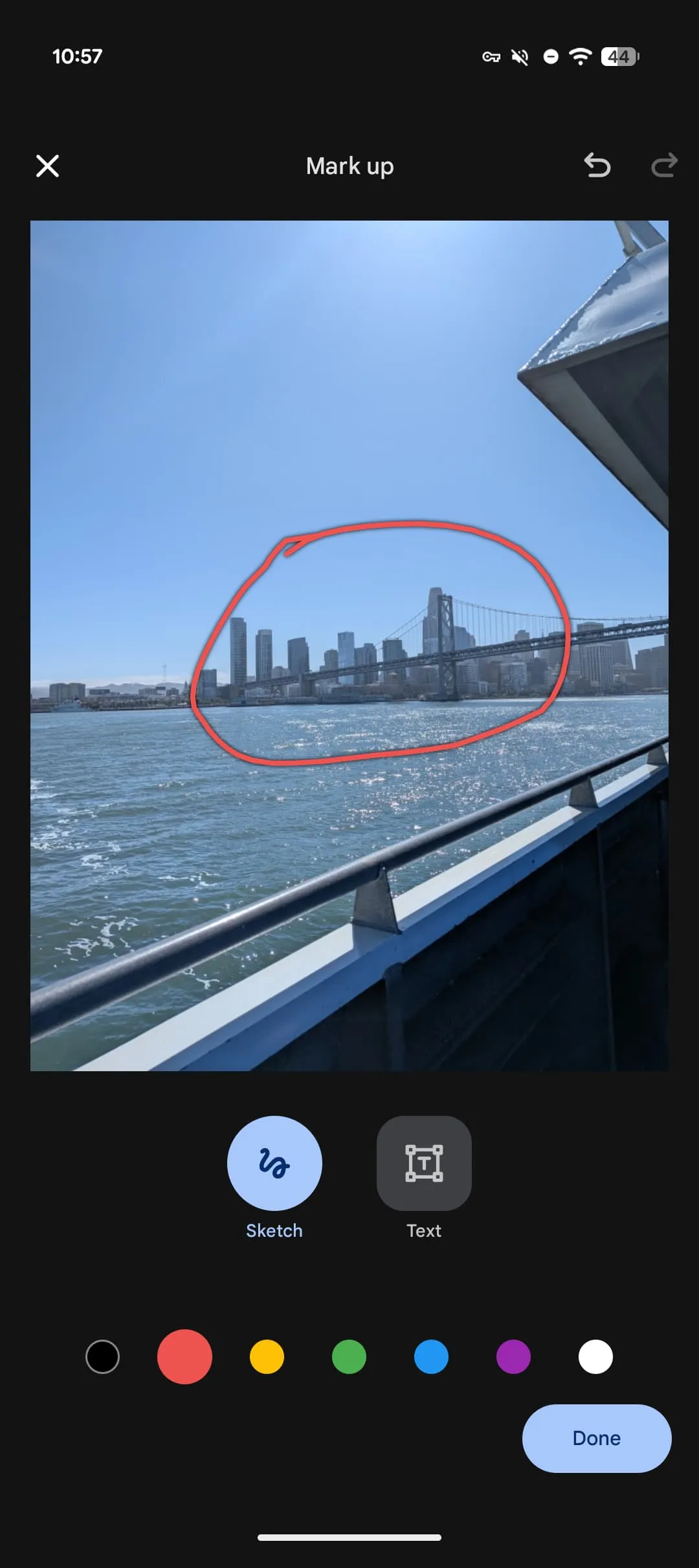Switch pen color to white

(x=595, y=1356)
